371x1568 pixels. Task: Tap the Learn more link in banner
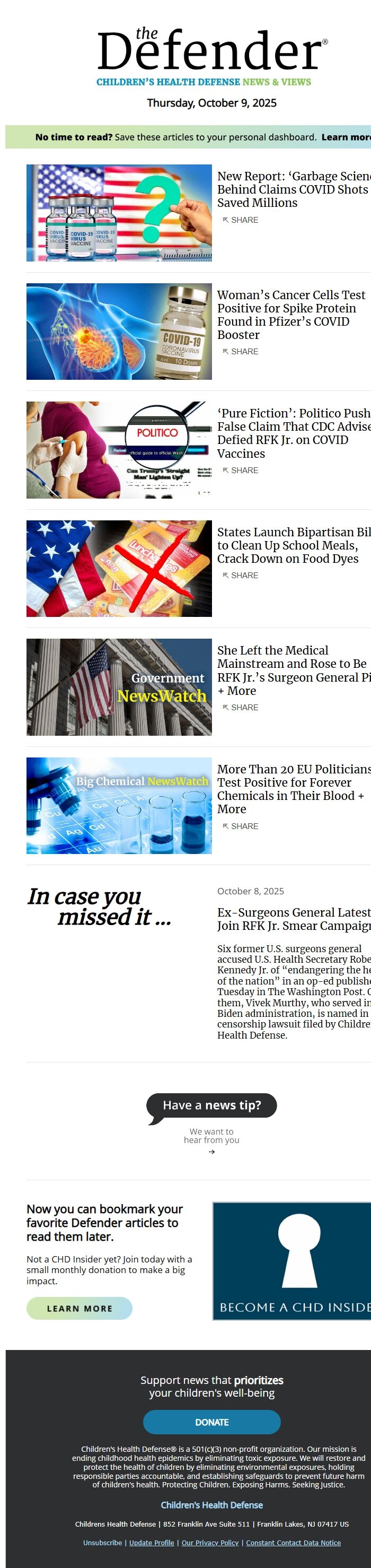click(x=346, y=137)
